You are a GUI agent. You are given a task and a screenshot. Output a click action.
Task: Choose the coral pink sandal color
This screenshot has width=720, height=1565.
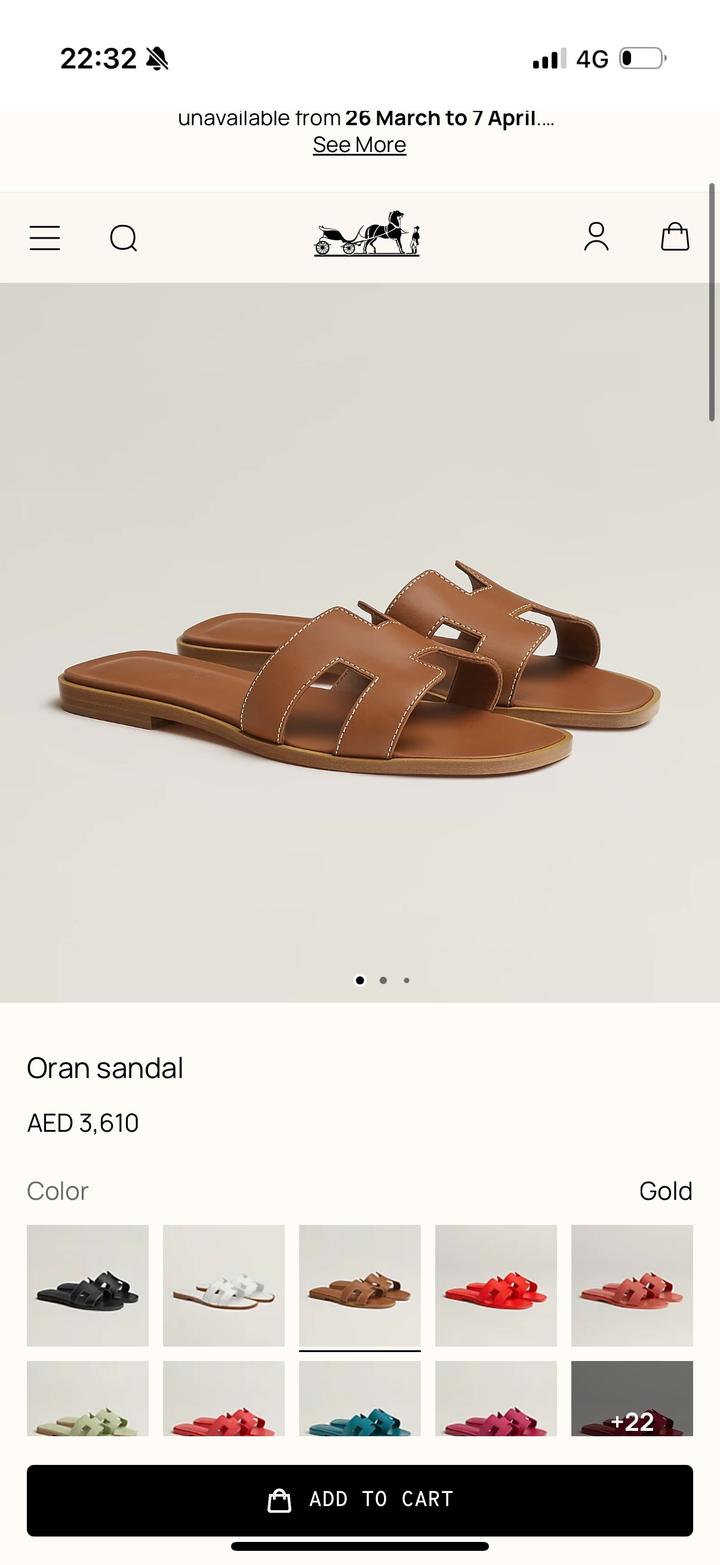coord(632,1285)
